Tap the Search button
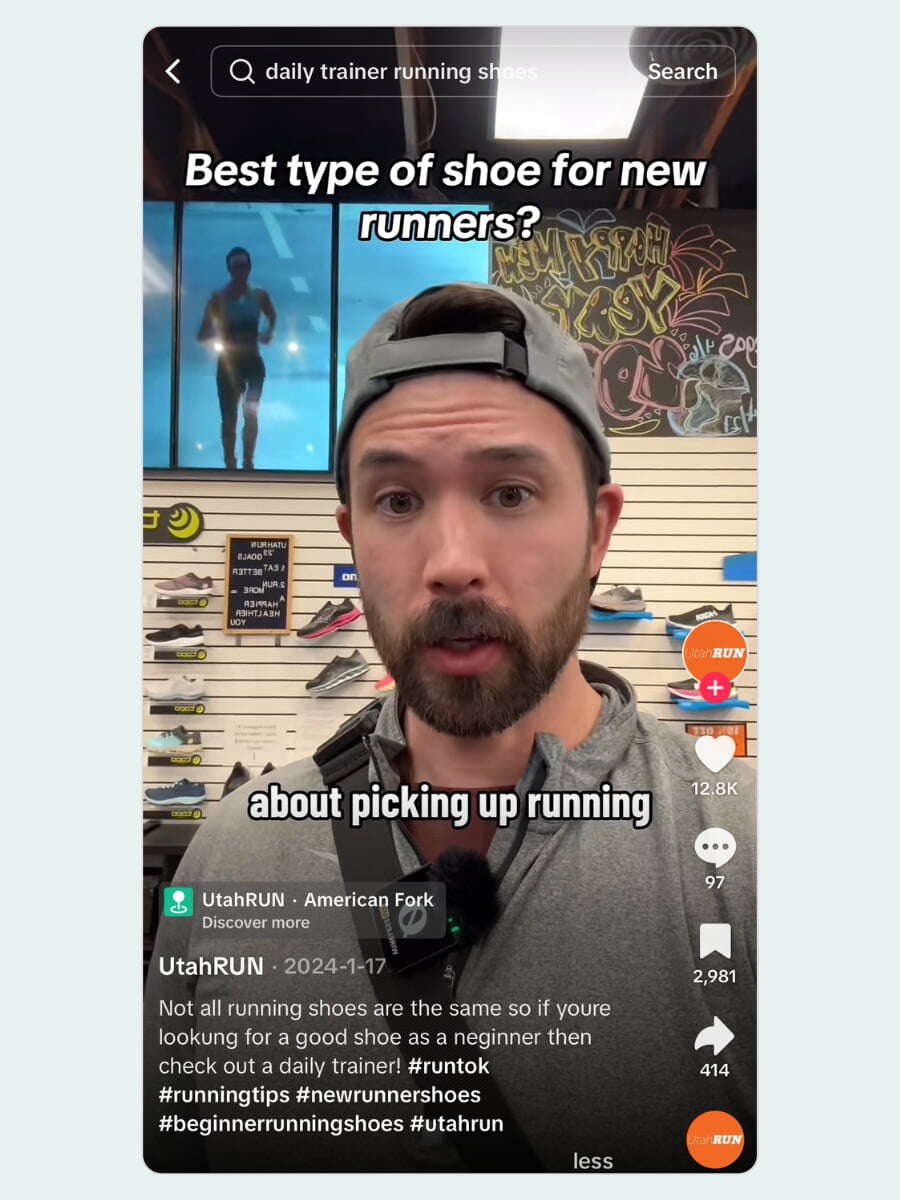 click(683, 71)
